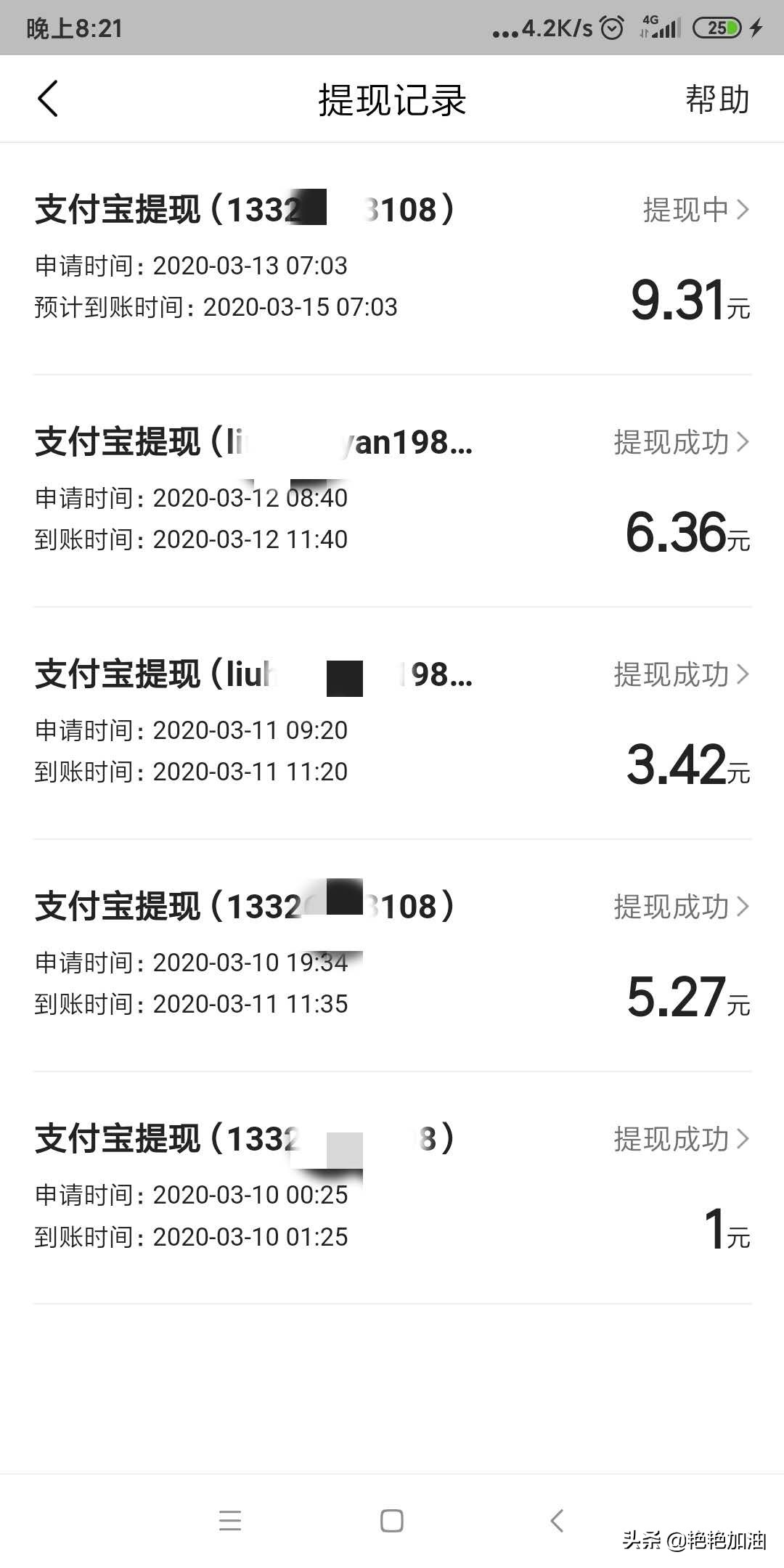Expand the 6.36元 withdrawal record details
Viewport: 784px width, 1568px height.
click(743, 441)
